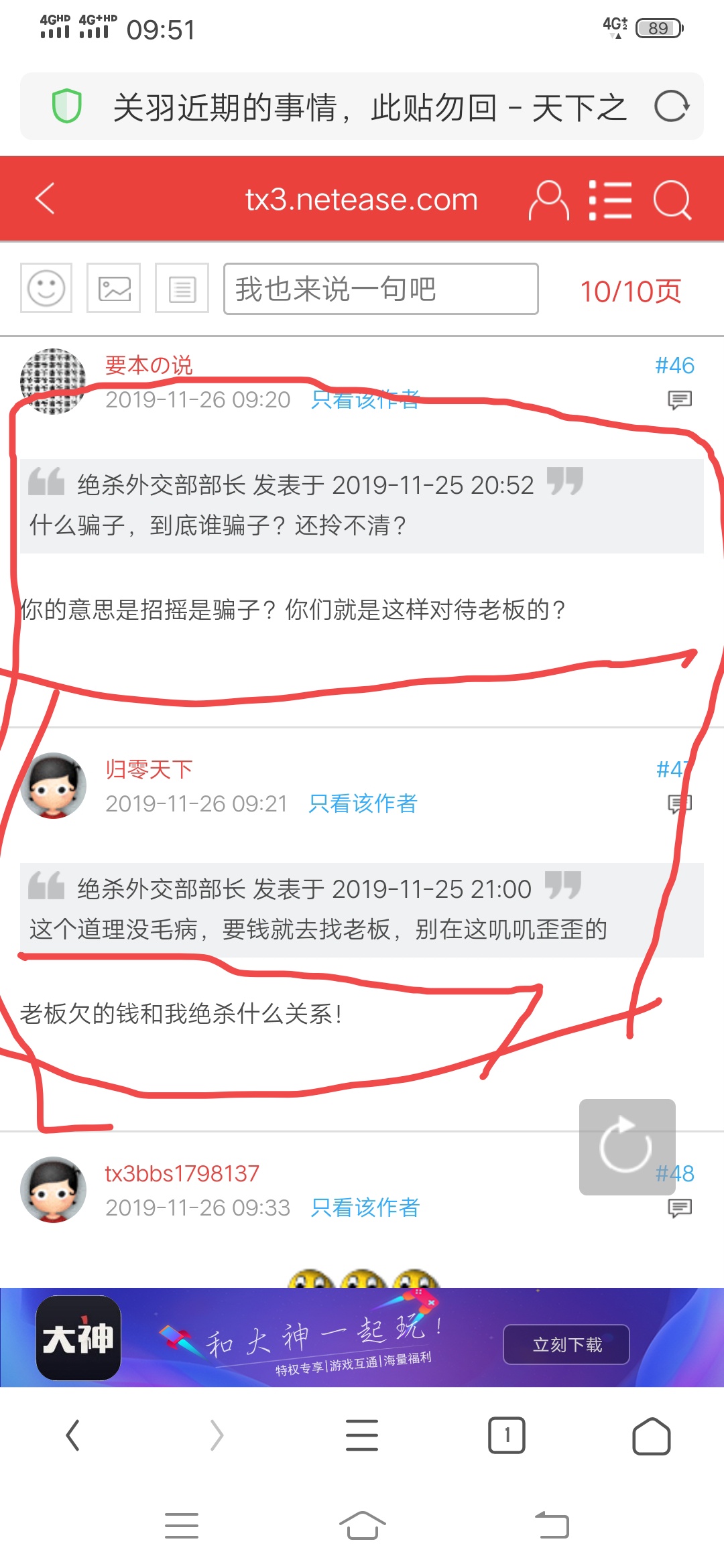Open the 10/10页 page selector
This screenshot has height=1568, width=724.
pos(630,291)
